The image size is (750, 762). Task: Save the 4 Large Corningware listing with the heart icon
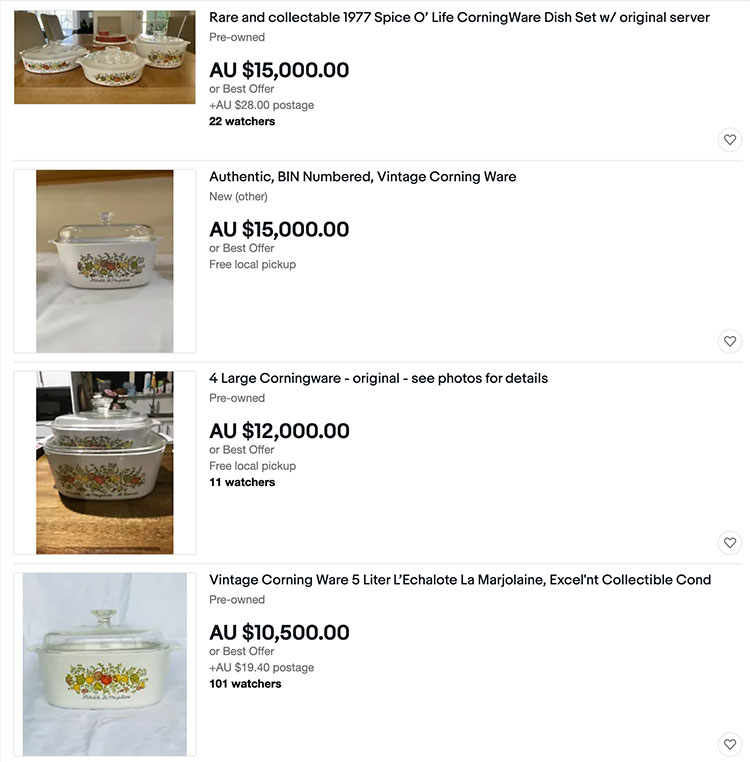[730, 543]
